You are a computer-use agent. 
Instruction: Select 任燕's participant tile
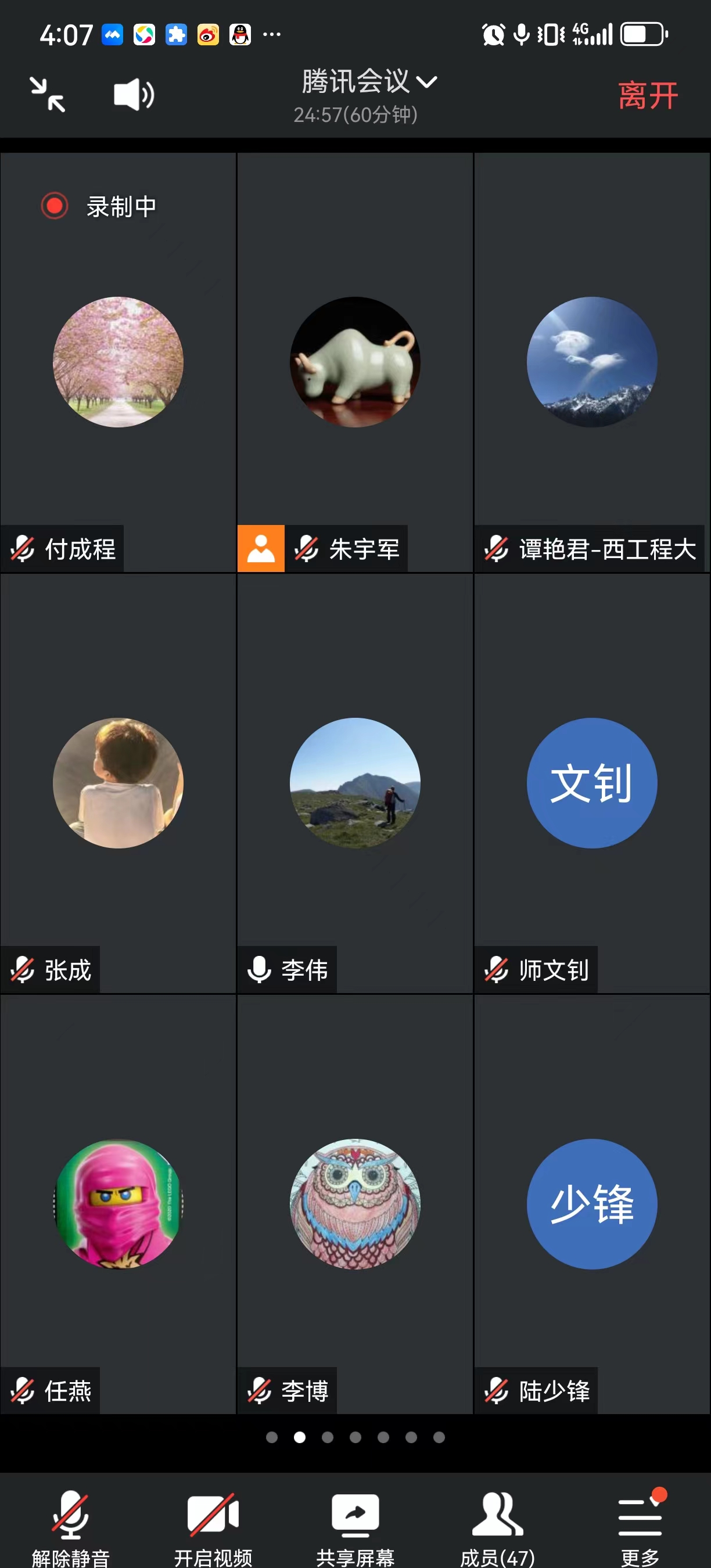click(x=118, y=1204)
